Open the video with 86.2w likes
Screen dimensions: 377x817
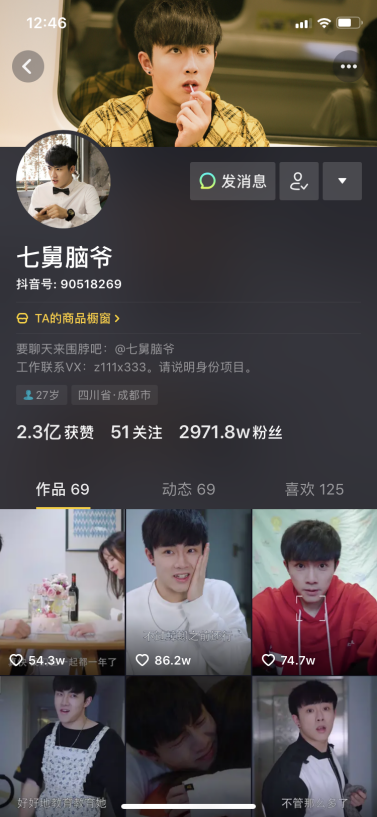(x=188, y=592)
